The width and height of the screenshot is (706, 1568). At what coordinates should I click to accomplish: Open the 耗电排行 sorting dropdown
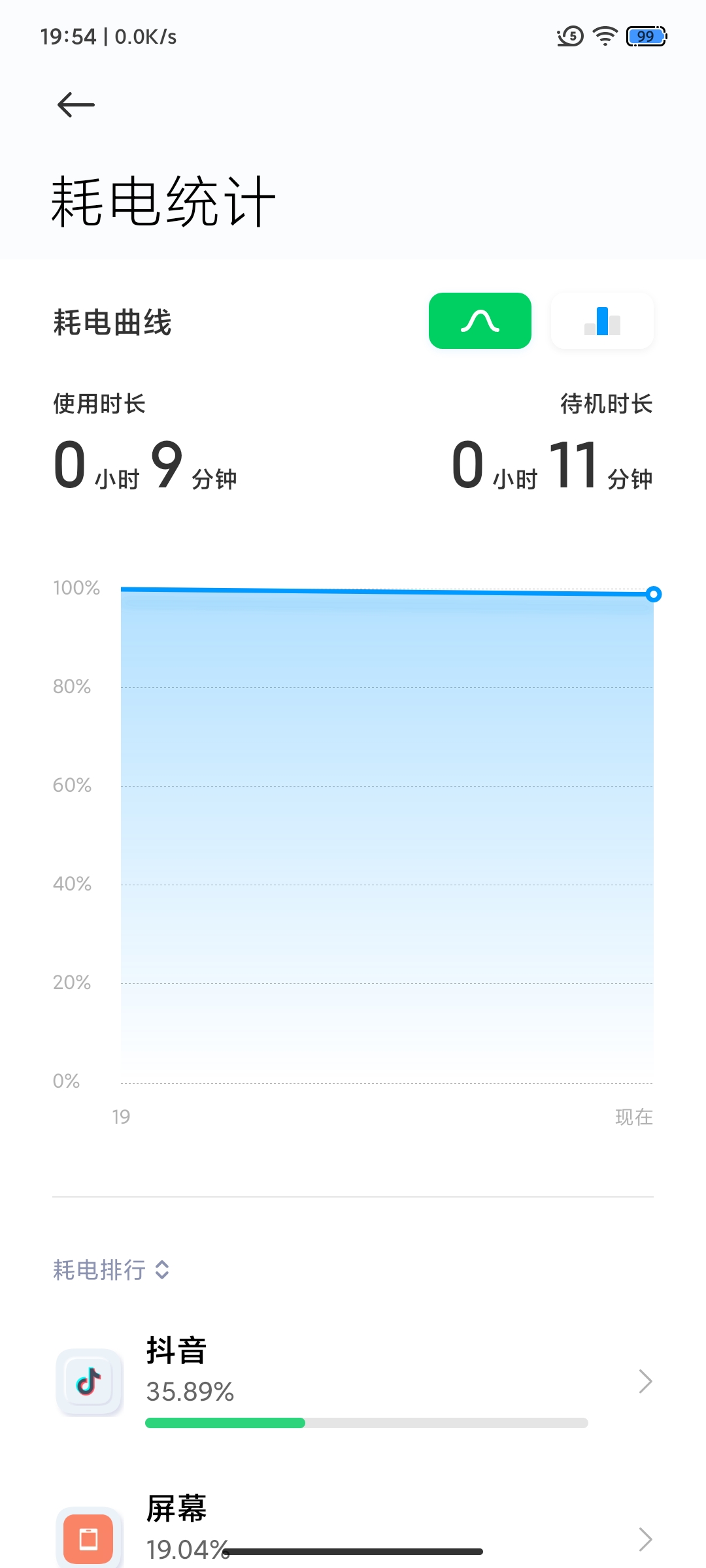point(111,1270)
